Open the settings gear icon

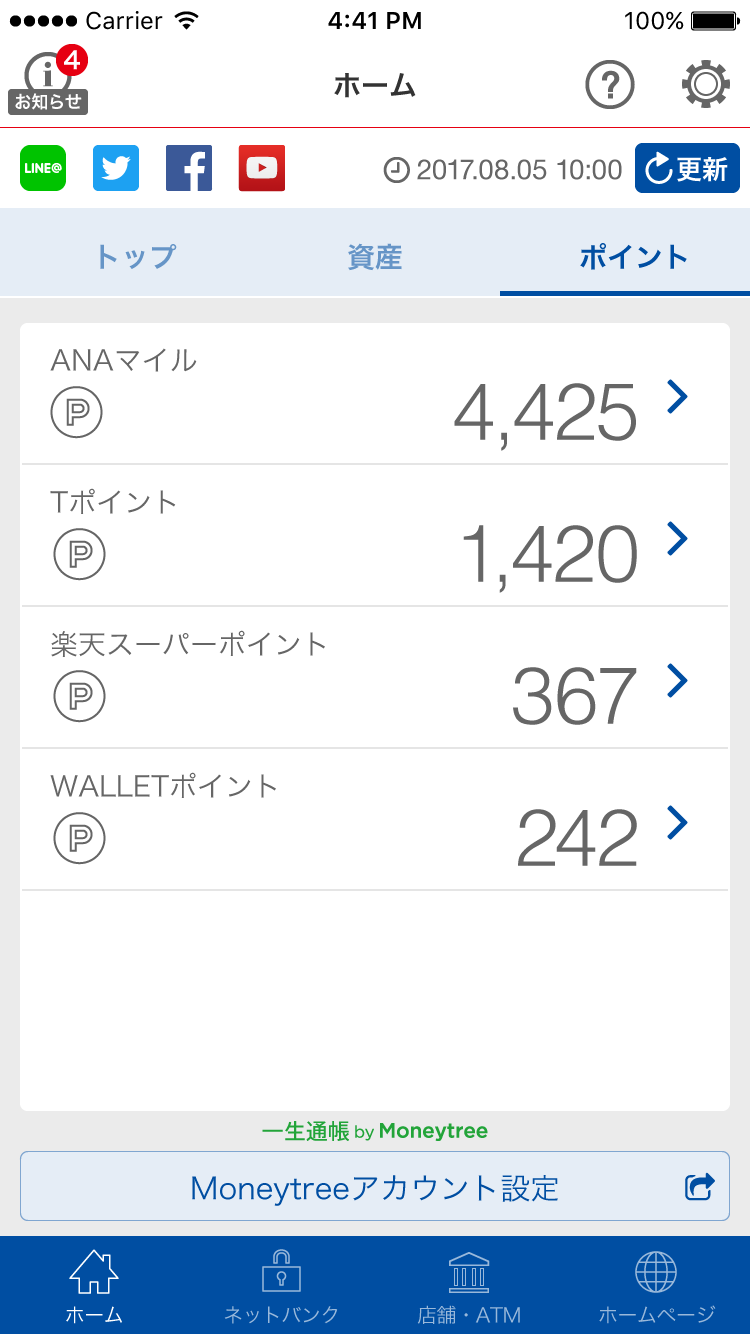pos(706,85)
